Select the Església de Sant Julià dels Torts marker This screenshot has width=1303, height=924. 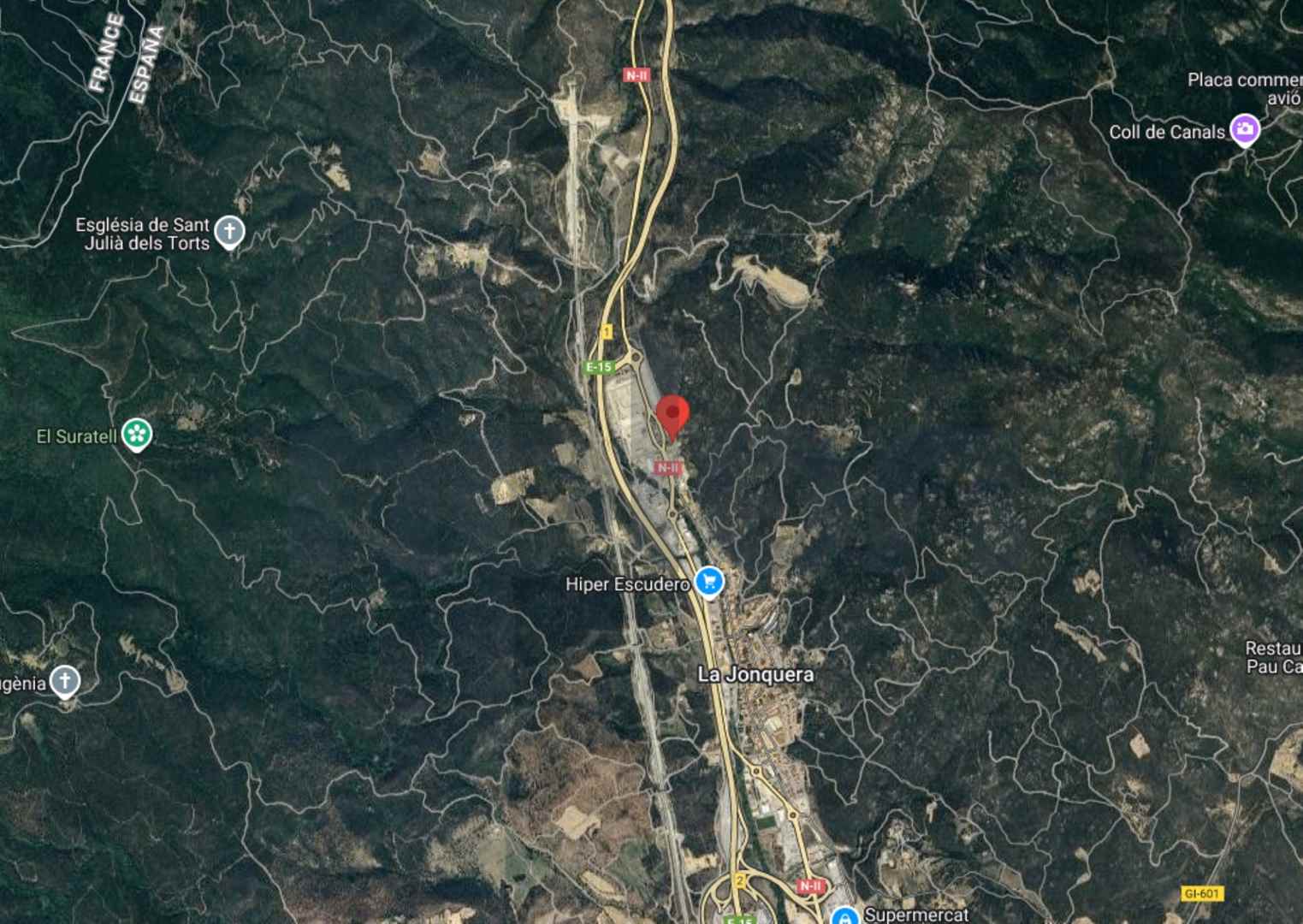(x=228, y=231)
